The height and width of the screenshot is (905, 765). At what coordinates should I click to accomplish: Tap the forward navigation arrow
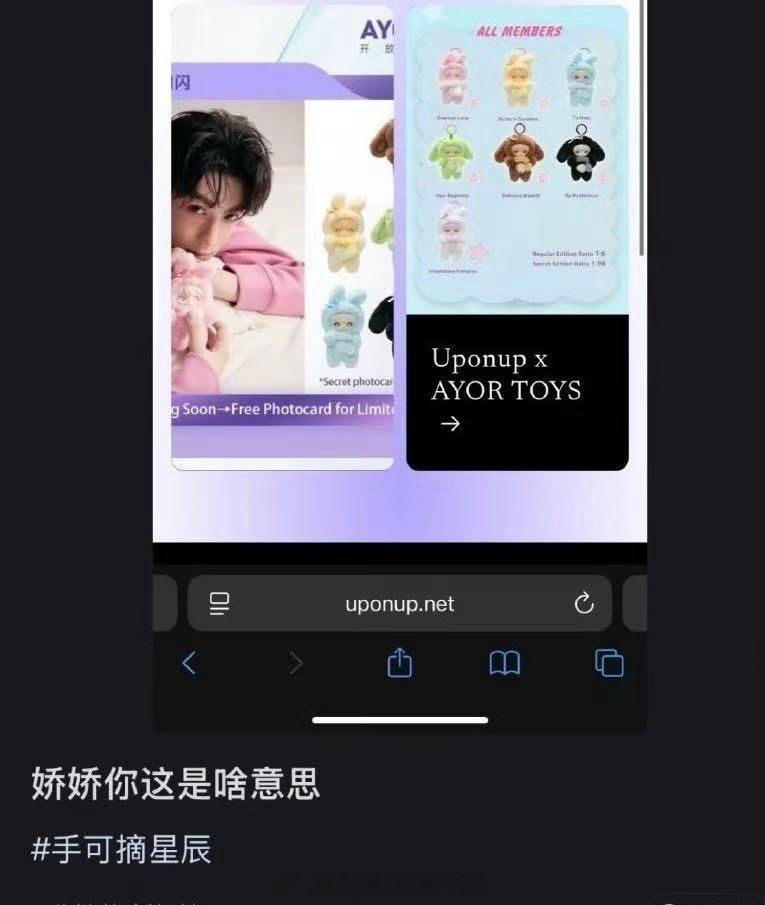click(297, 663)
